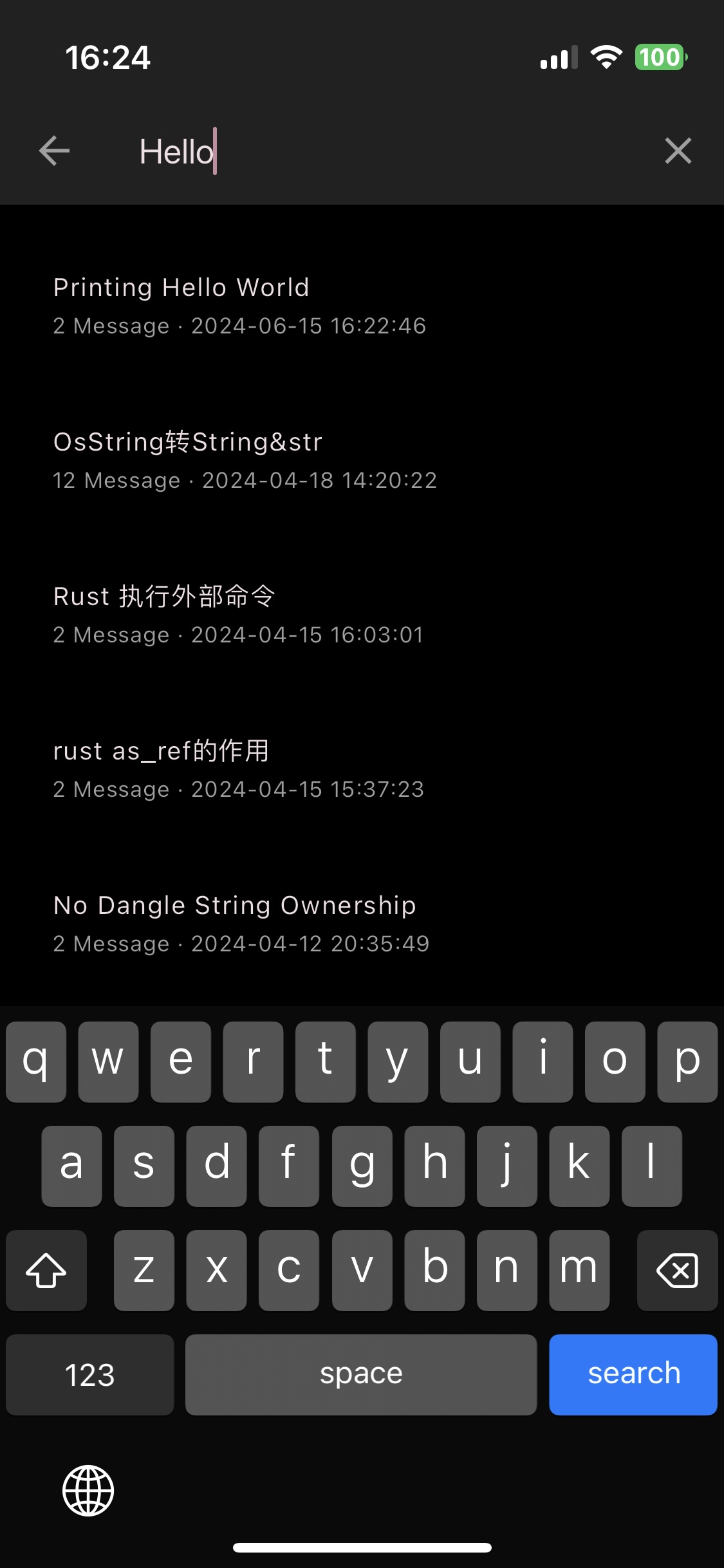Go back using the arrow icon
Viewport: 724px width, 1568px height.
(x=54, y=151)
